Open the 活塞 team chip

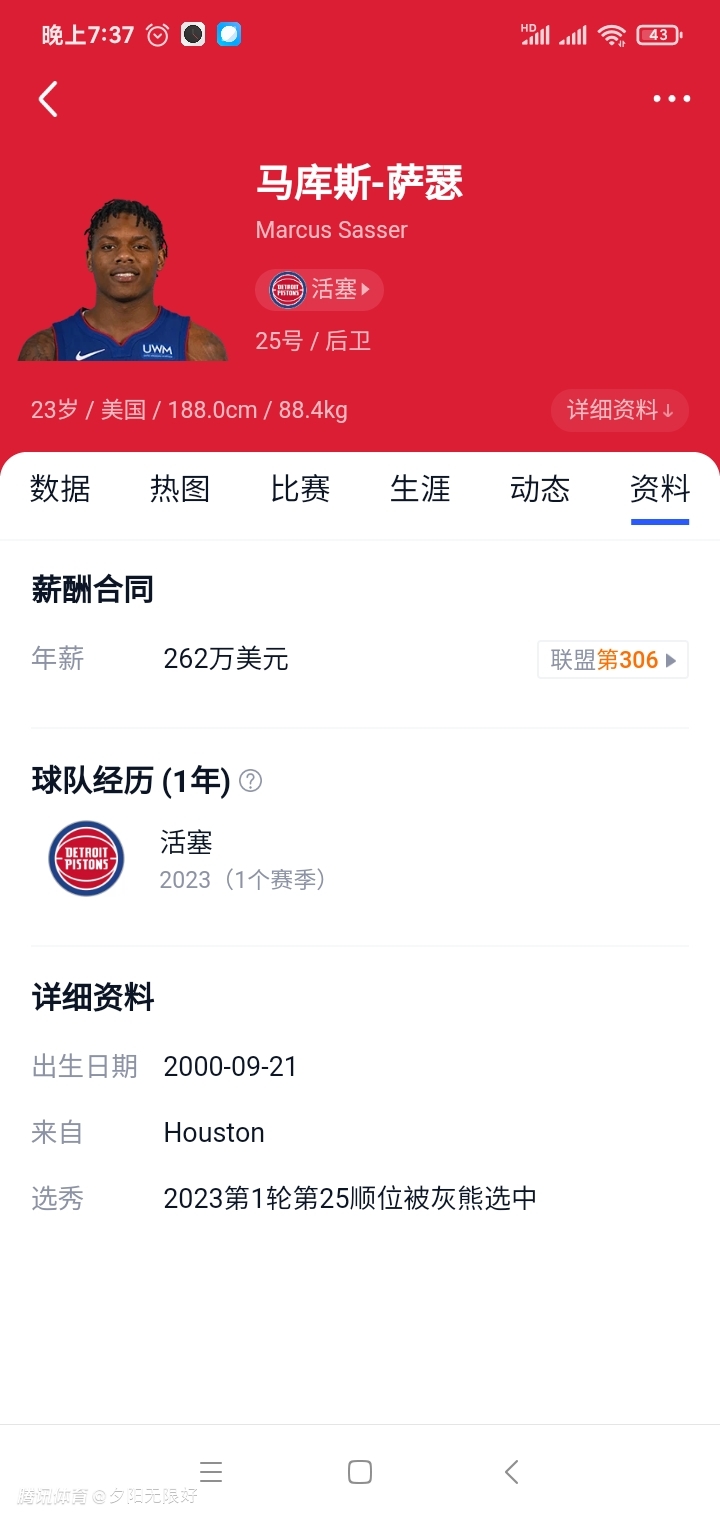(319, 290)
